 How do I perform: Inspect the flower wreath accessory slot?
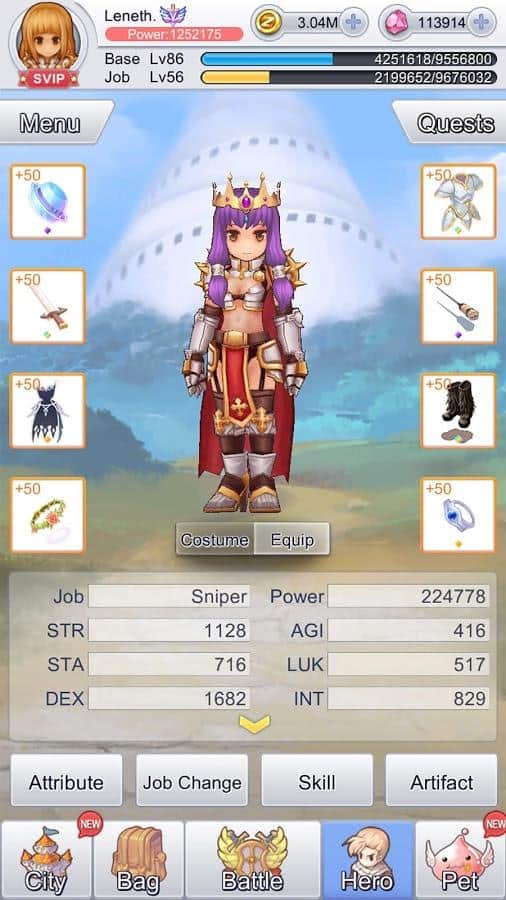click(x=48, y=515)
